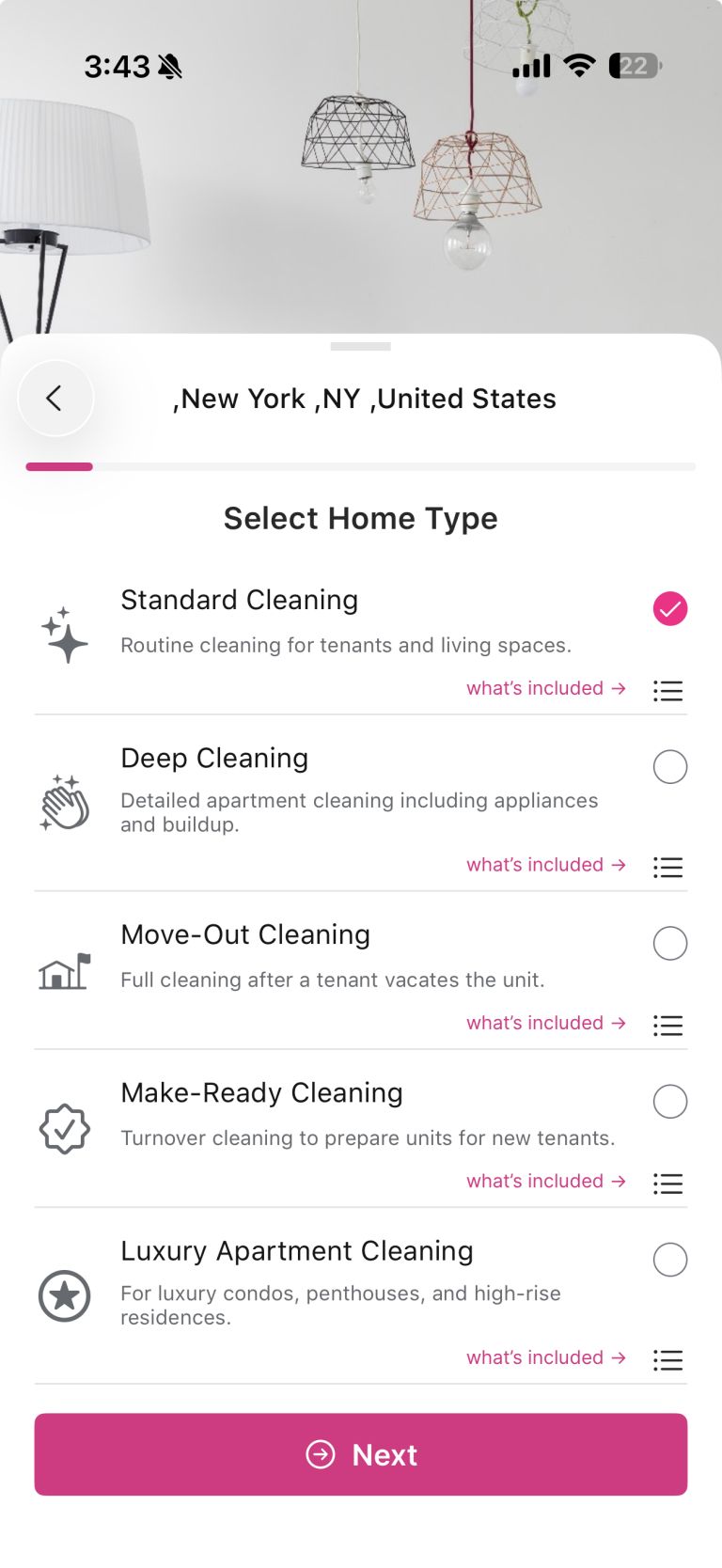Tap the Deep Cleaning list icon
This screenshot has width=722, height=1568.
668,867
